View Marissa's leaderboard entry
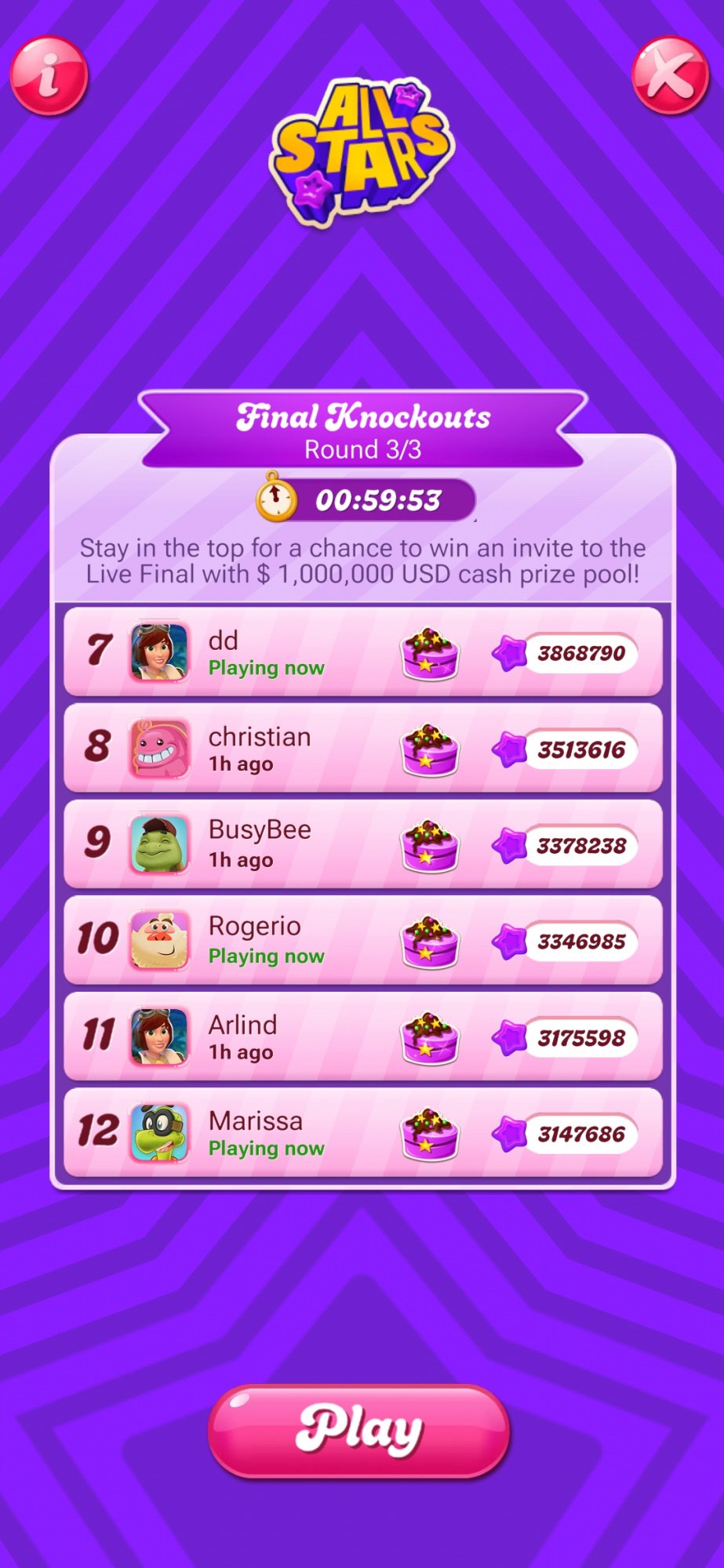This screenshot has height=1568, width=724. tap(362, 1133)
